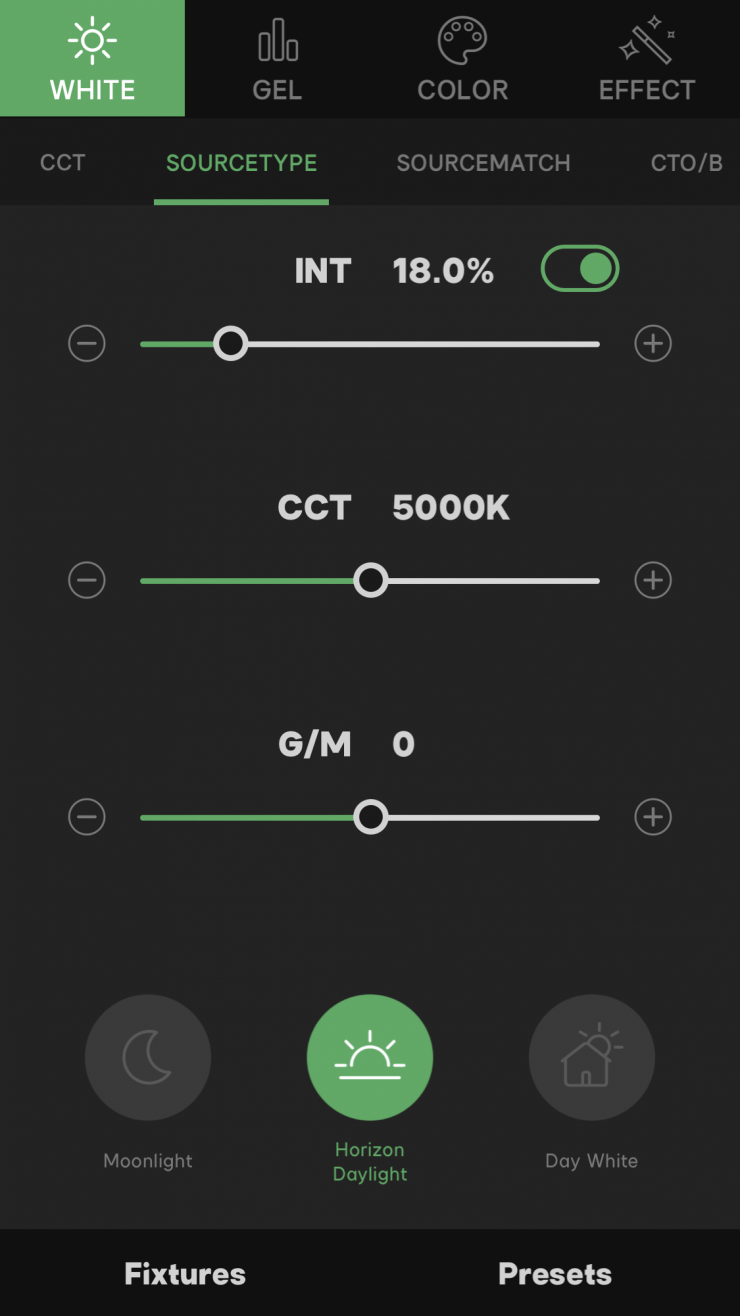
Task: Open the Presets section
Action: coord(555,1274)
